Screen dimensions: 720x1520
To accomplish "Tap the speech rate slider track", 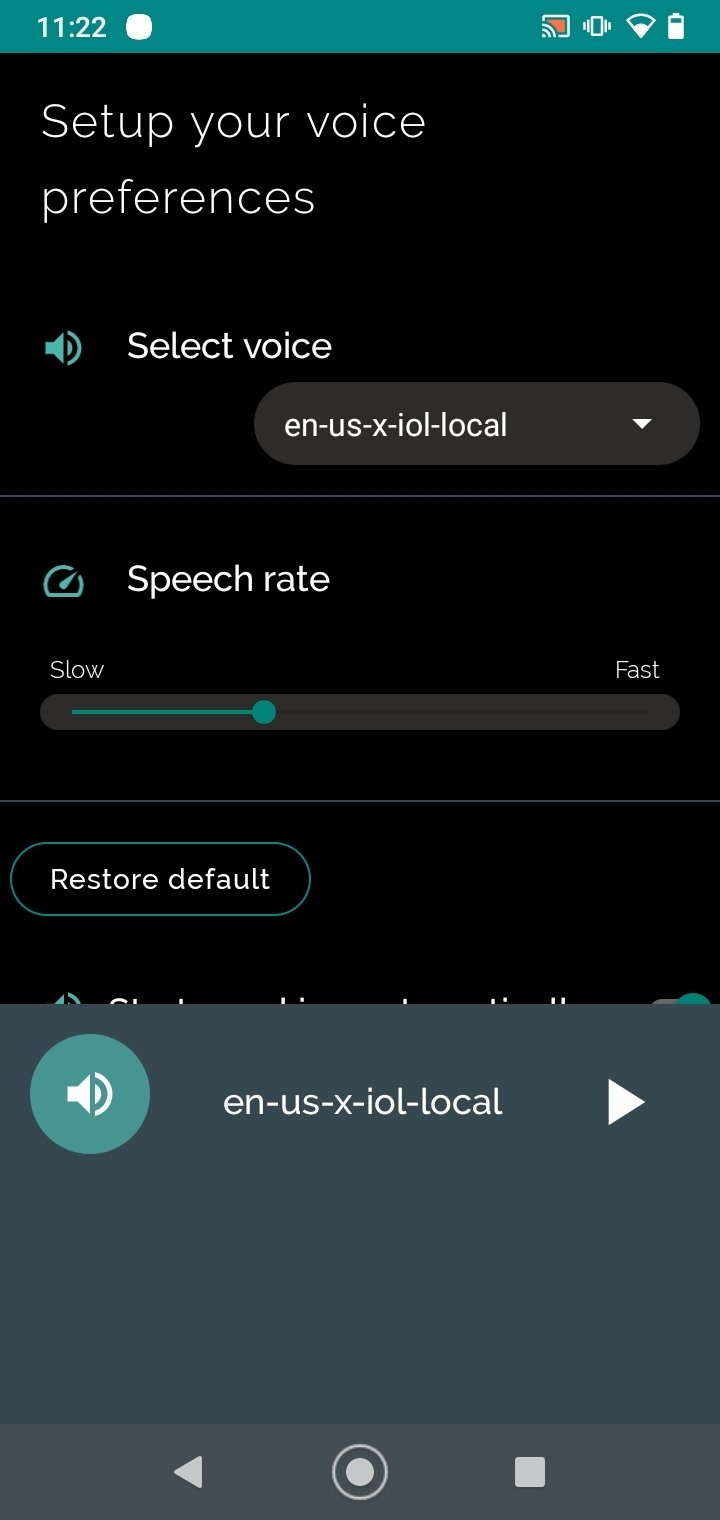I will click(x=360, y=712).
